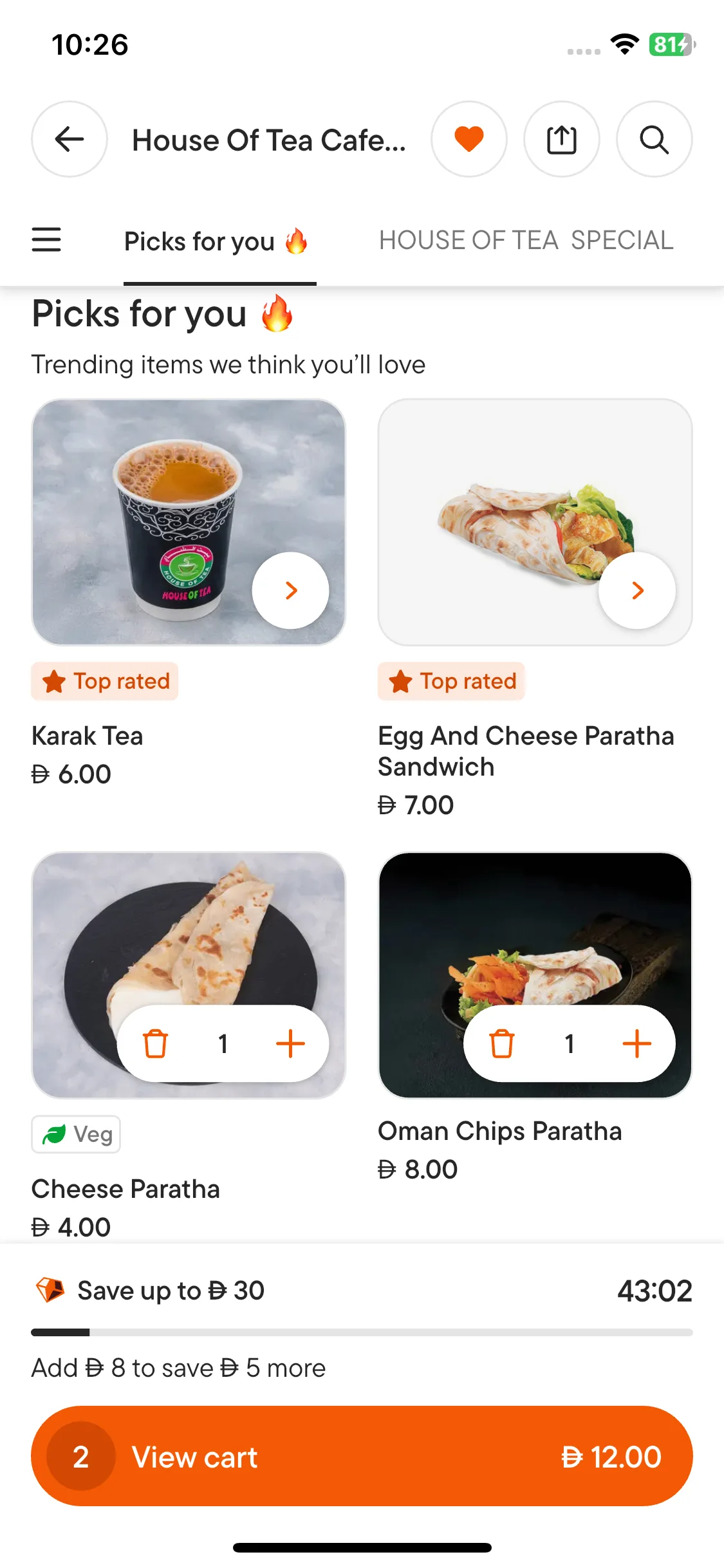724x1568 pixels.
Task: Share this restaurant
Action: (562, 139)
